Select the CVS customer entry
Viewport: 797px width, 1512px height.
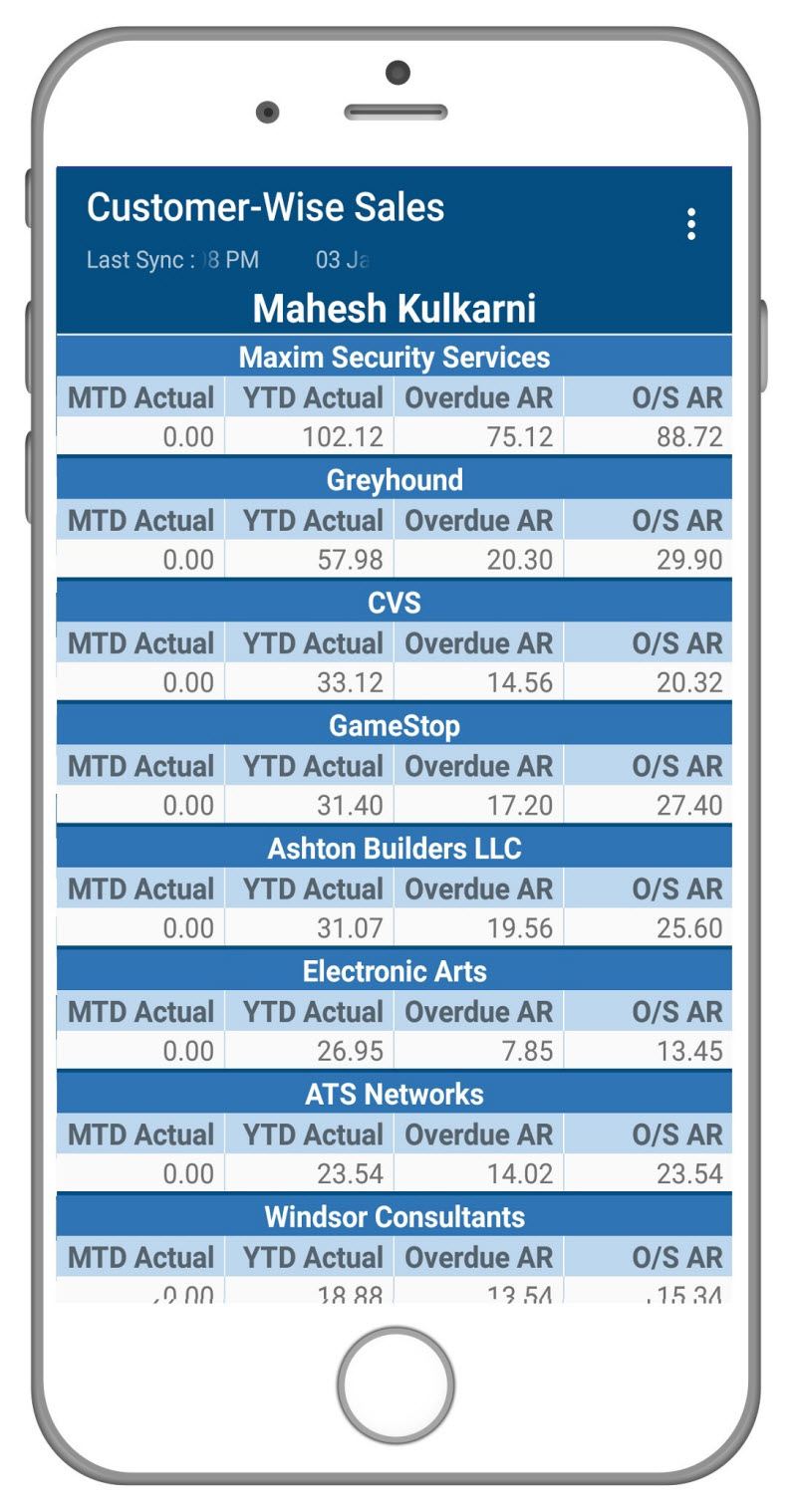pos(395,603)
